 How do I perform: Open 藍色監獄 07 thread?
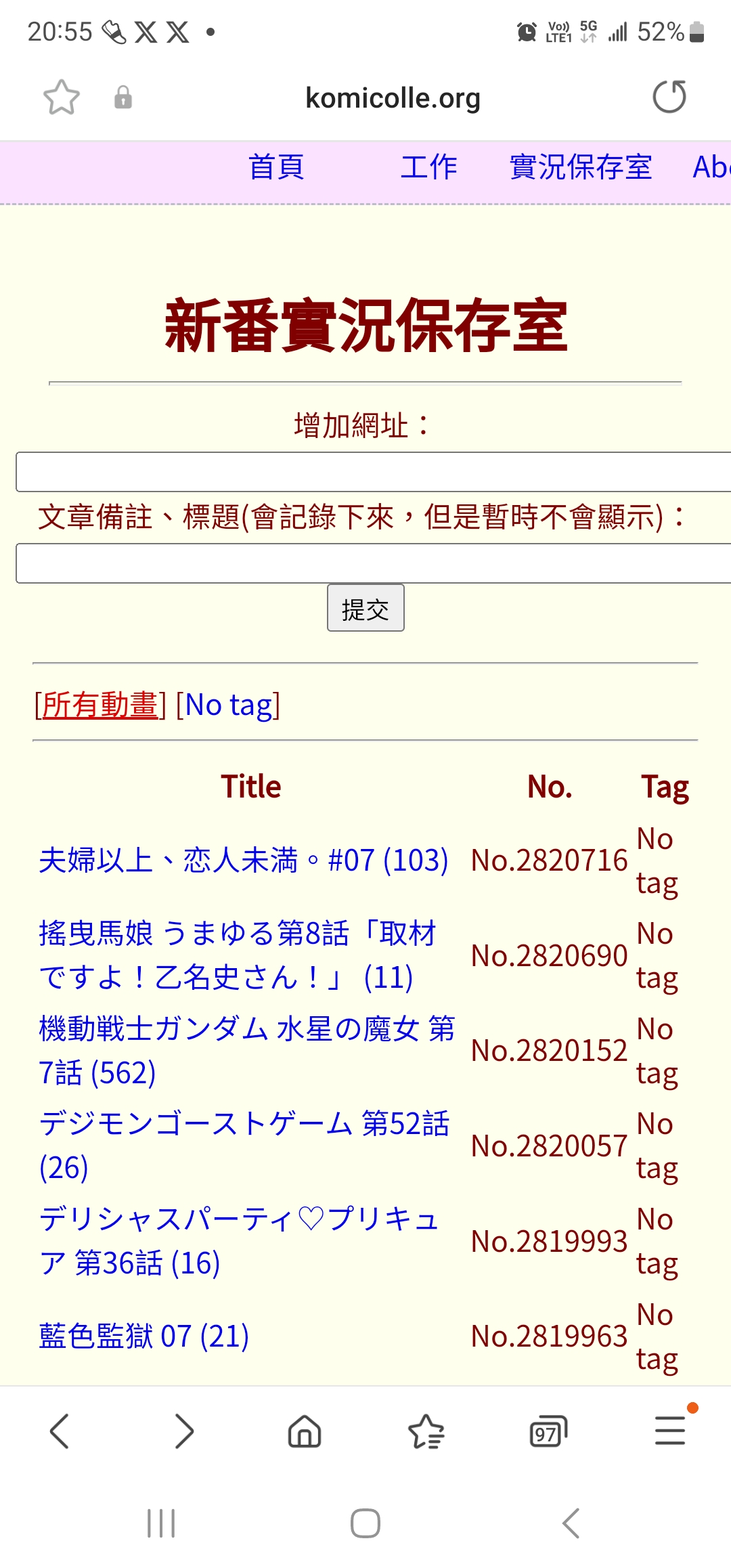[x=144, y=1336]
